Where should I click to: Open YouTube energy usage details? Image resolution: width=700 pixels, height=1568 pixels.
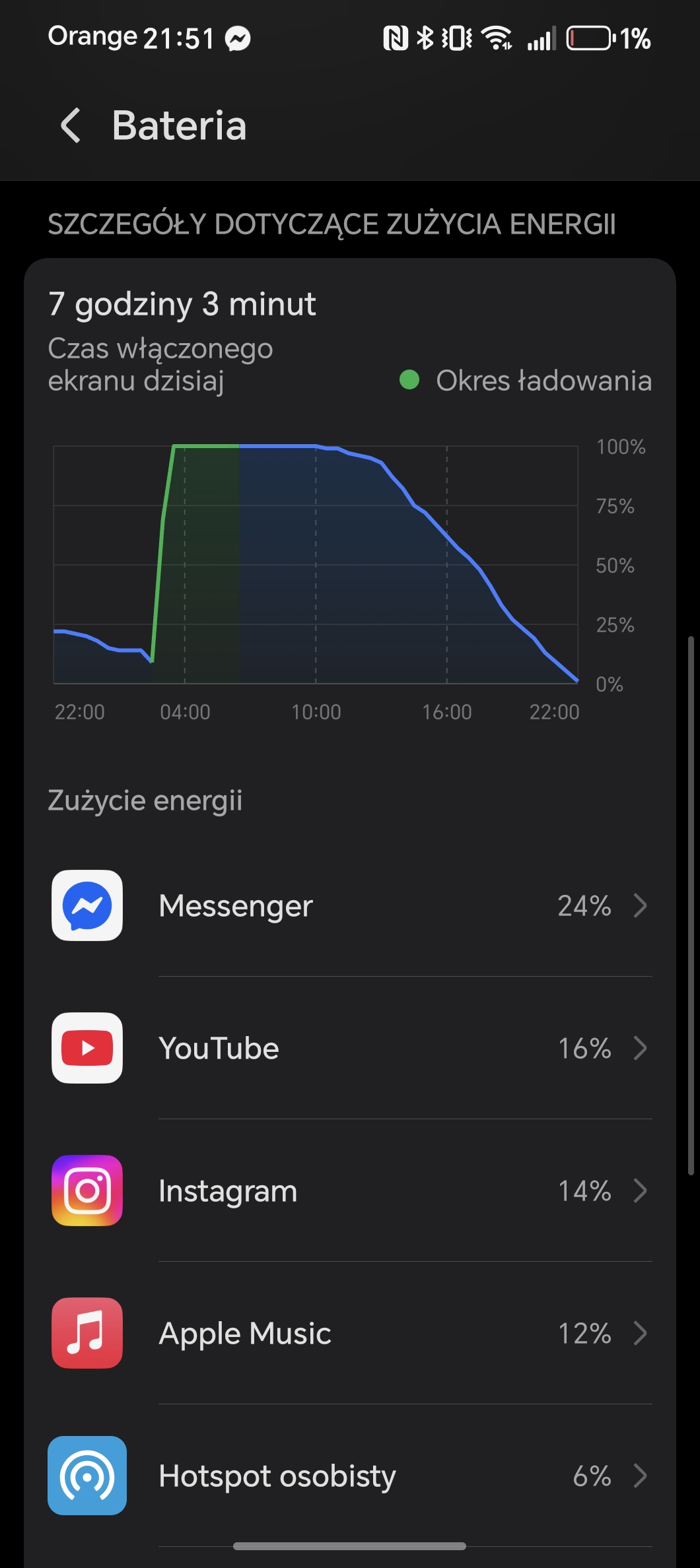click(350, 1048)
